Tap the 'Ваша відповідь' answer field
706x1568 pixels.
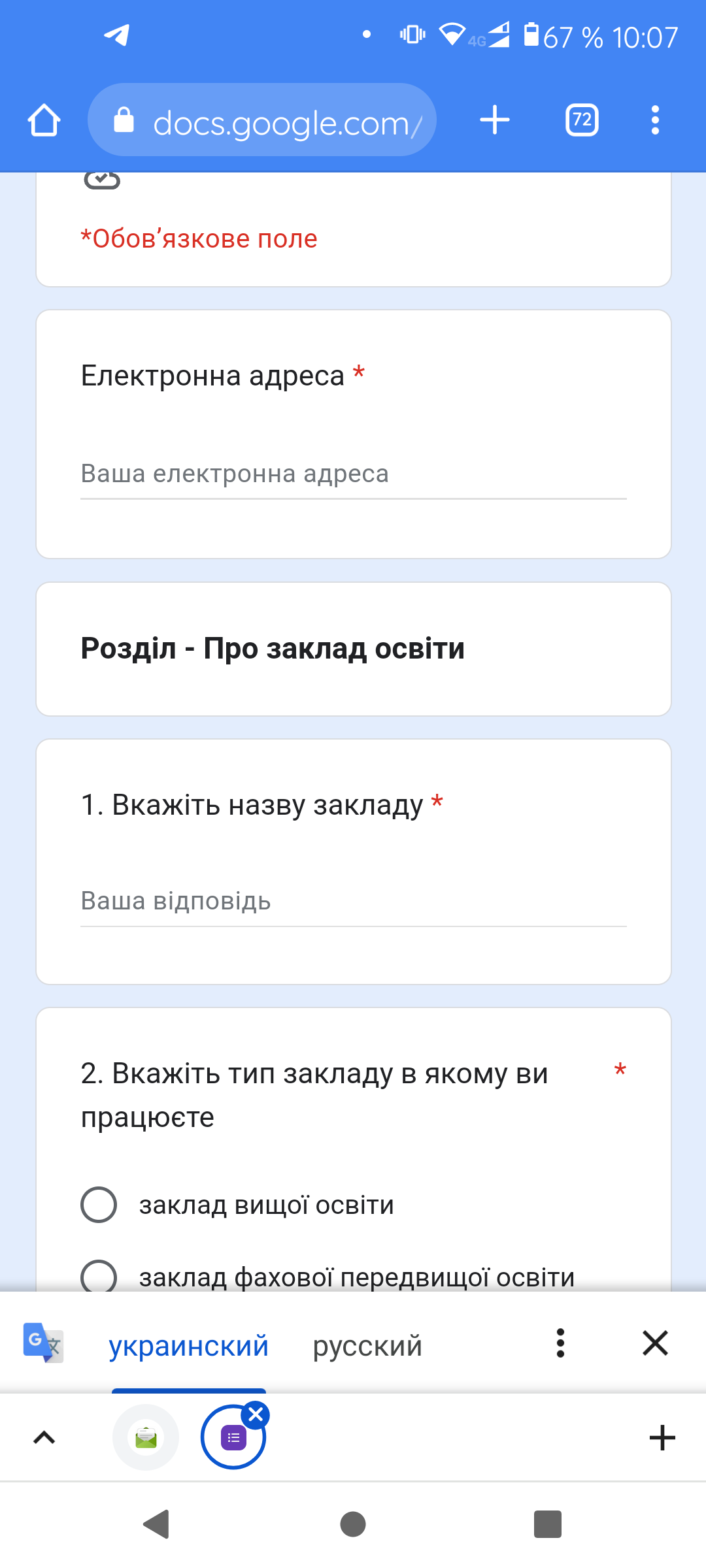point(353,901)
